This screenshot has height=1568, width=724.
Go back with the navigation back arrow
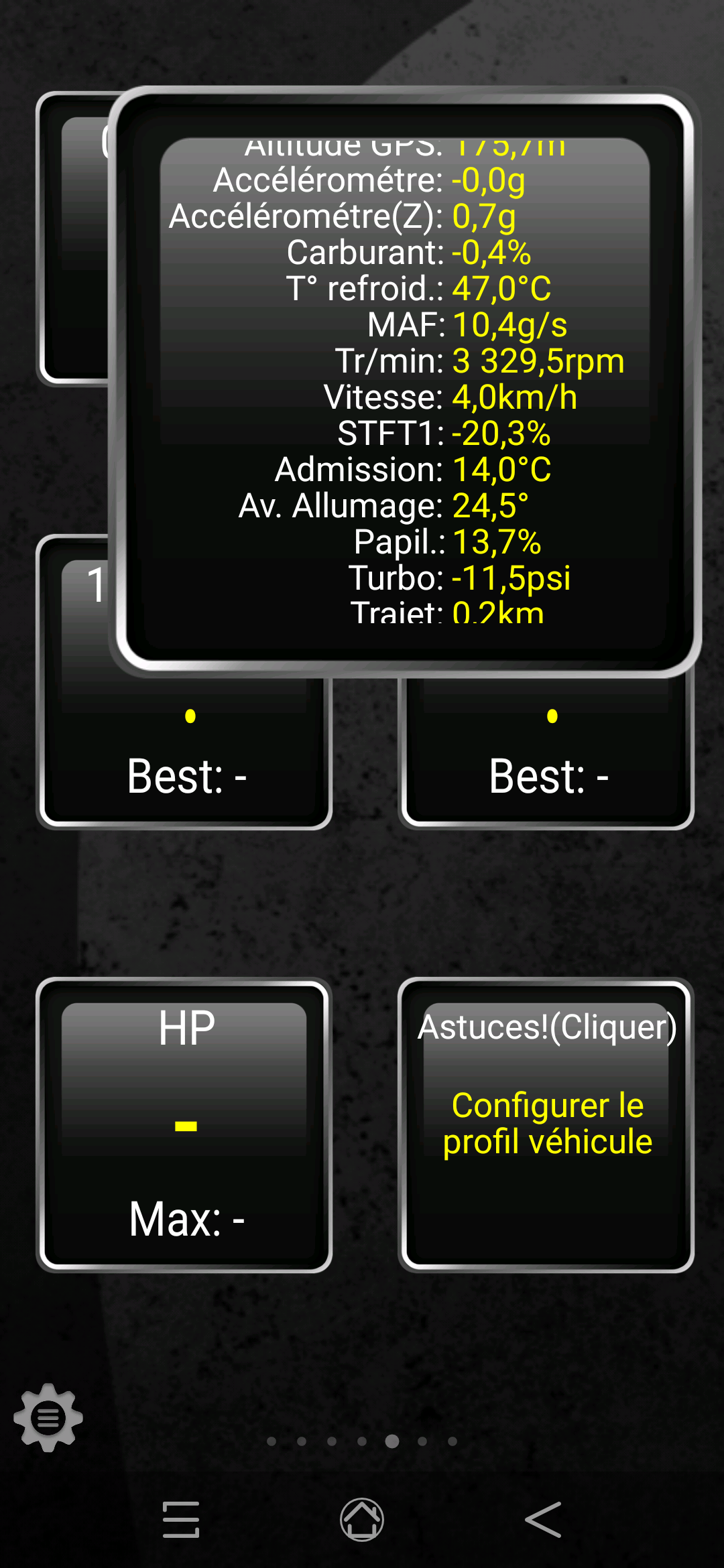[543, 1519]
